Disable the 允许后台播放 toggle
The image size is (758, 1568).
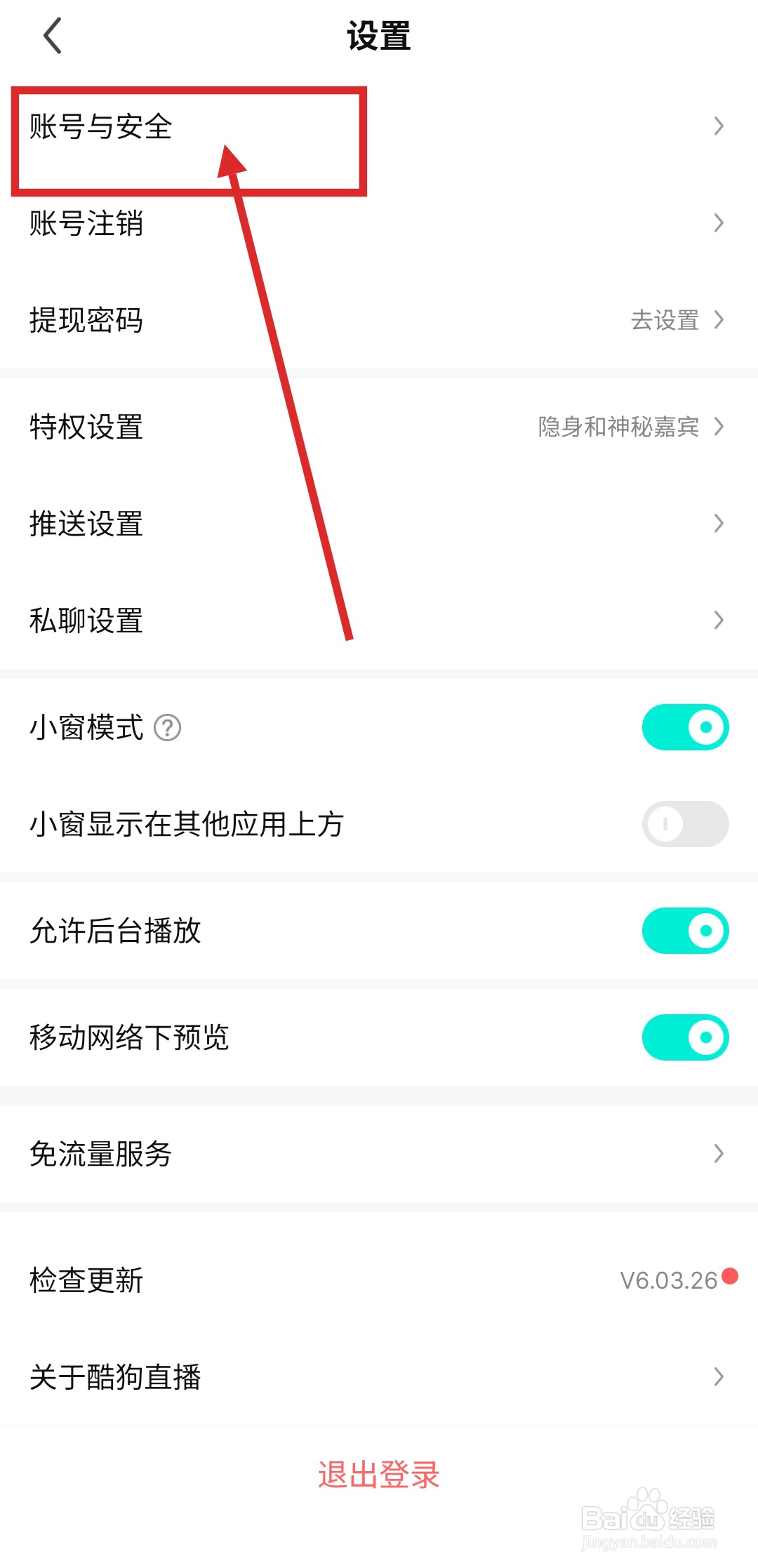click(x=685, y=929)
